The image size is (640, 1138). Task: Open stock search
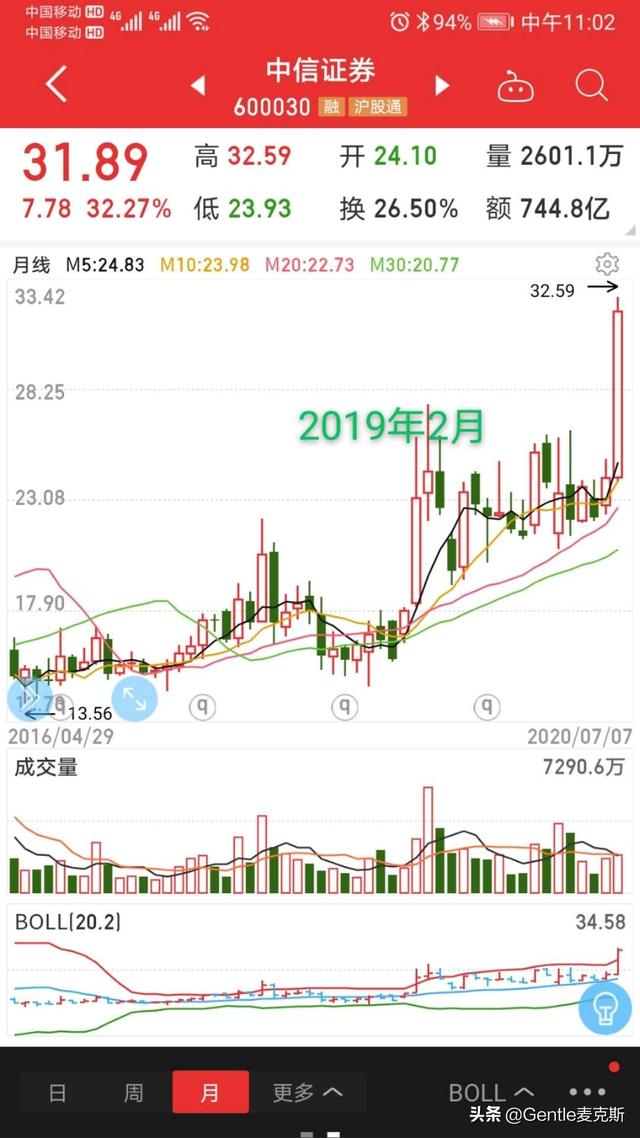pyautogui.click(x=591, y=86)
